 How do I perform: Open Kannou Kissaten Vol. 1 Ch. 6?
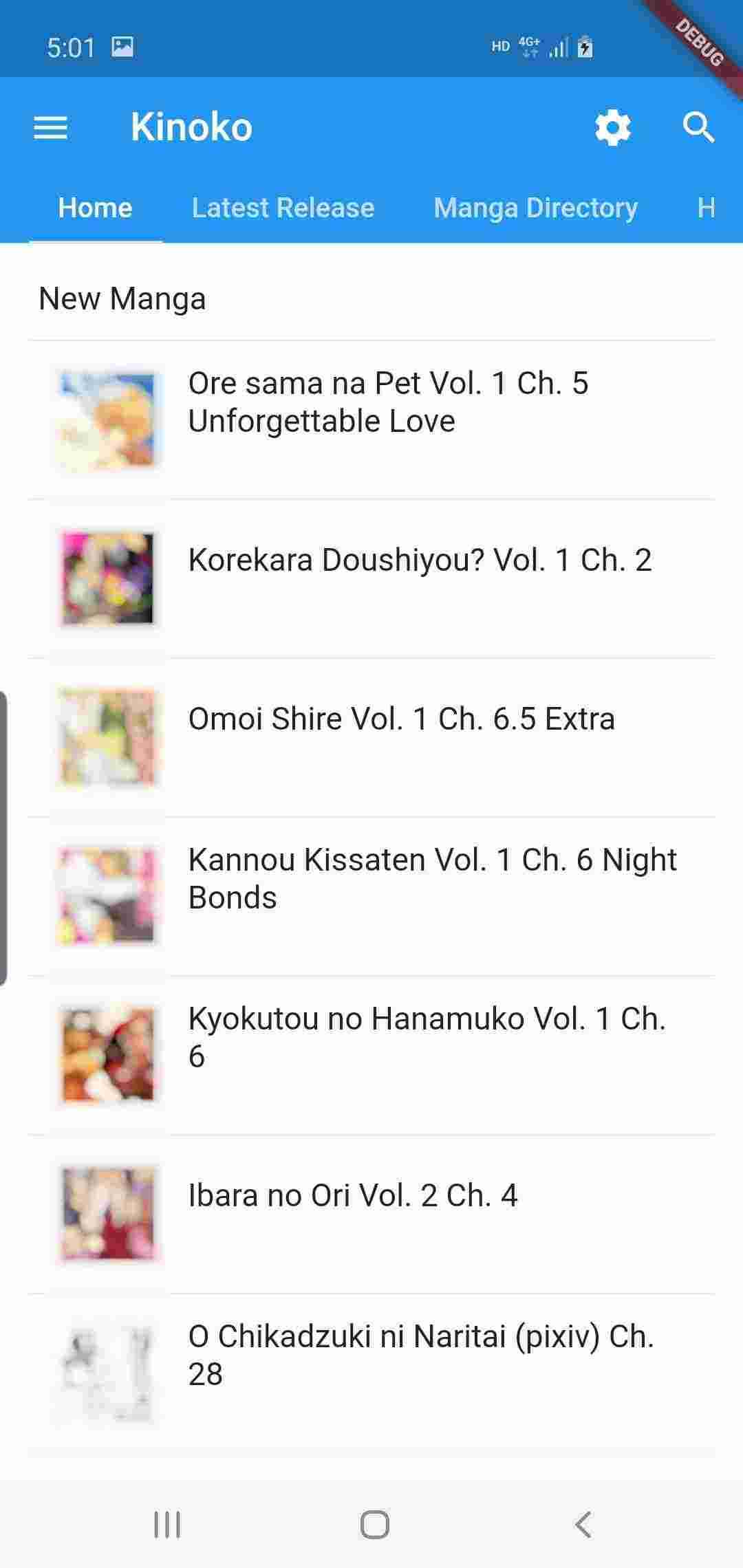point(432,878)
